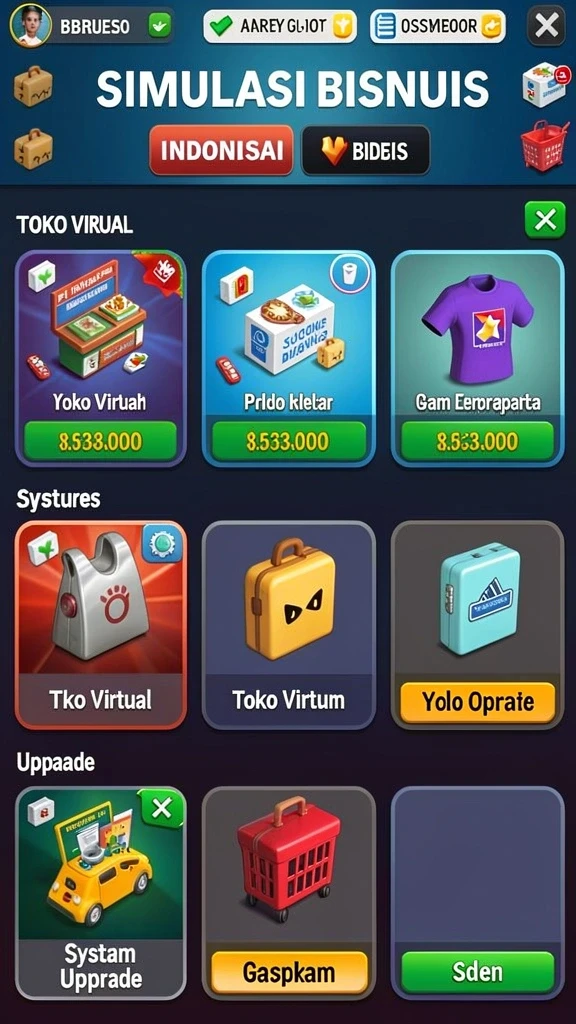Buy Yoko Virtuah for 8.538.000
The width and height of the screenshot is (576, 1024).
coord(101,441)
